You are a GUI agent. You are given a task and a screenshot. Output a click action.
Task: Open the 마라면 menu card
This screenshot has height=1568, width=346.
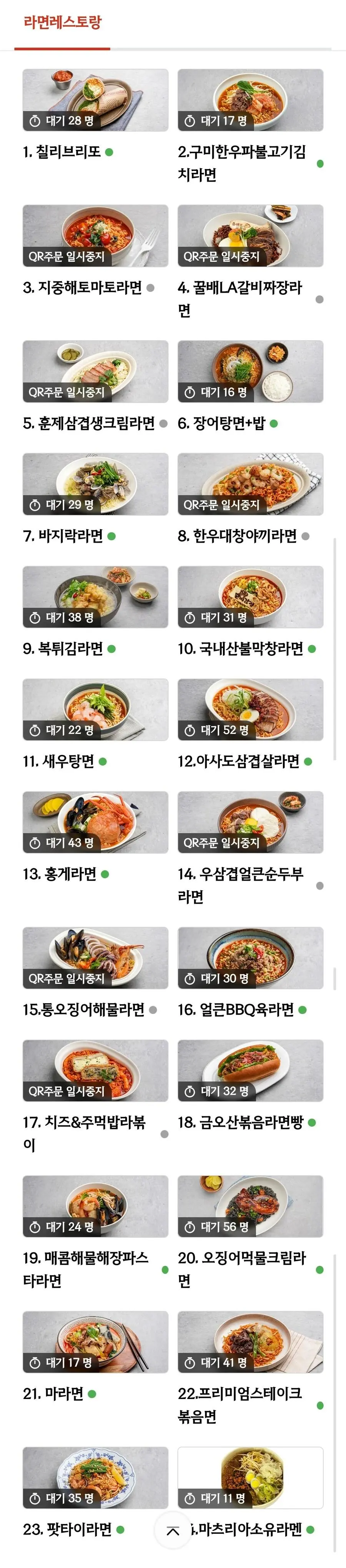pyautogui.click(x=95, y=1342)
